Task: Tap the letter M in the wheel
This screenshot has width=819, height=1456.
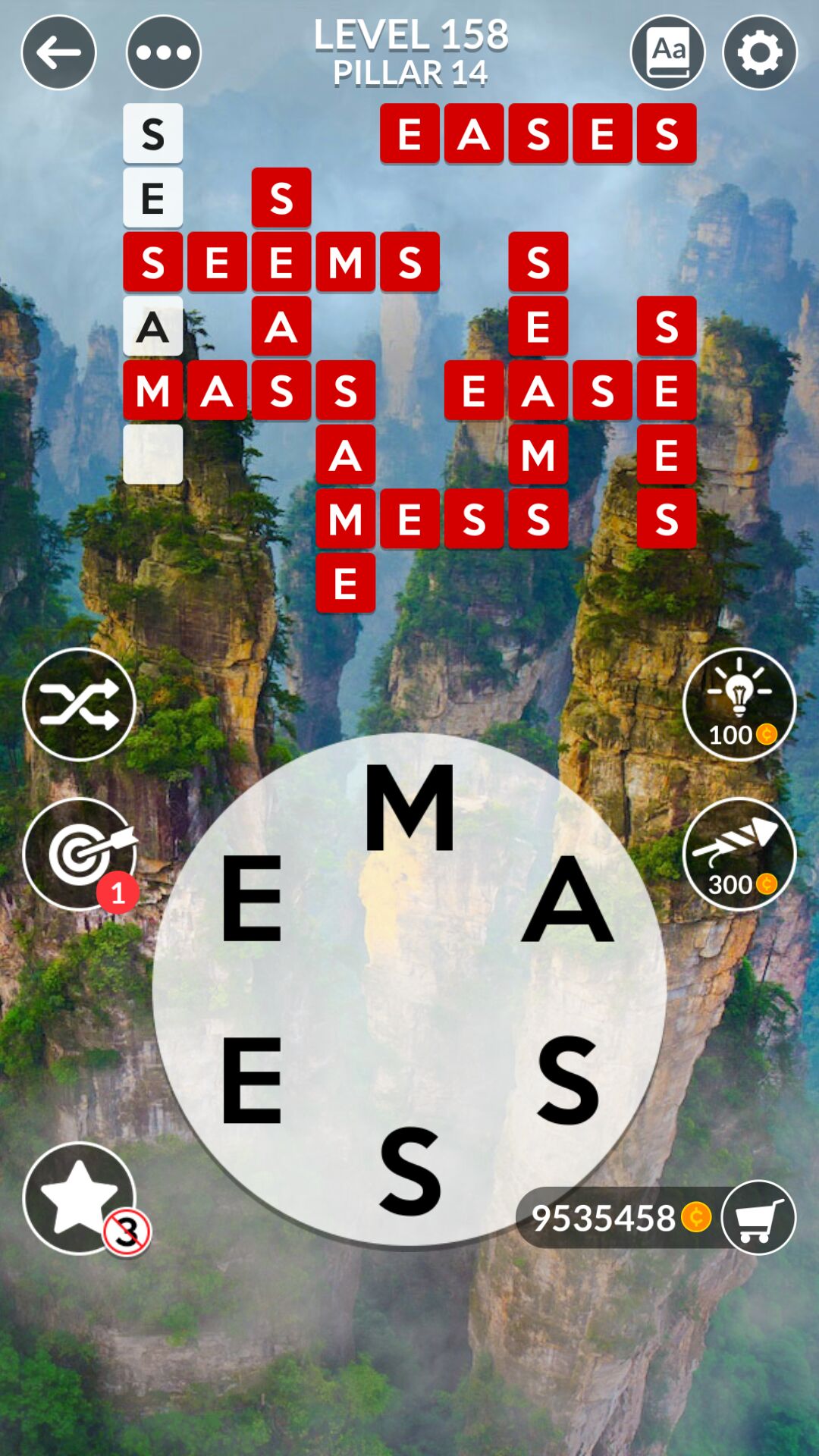Action: (x=409, y=808)
